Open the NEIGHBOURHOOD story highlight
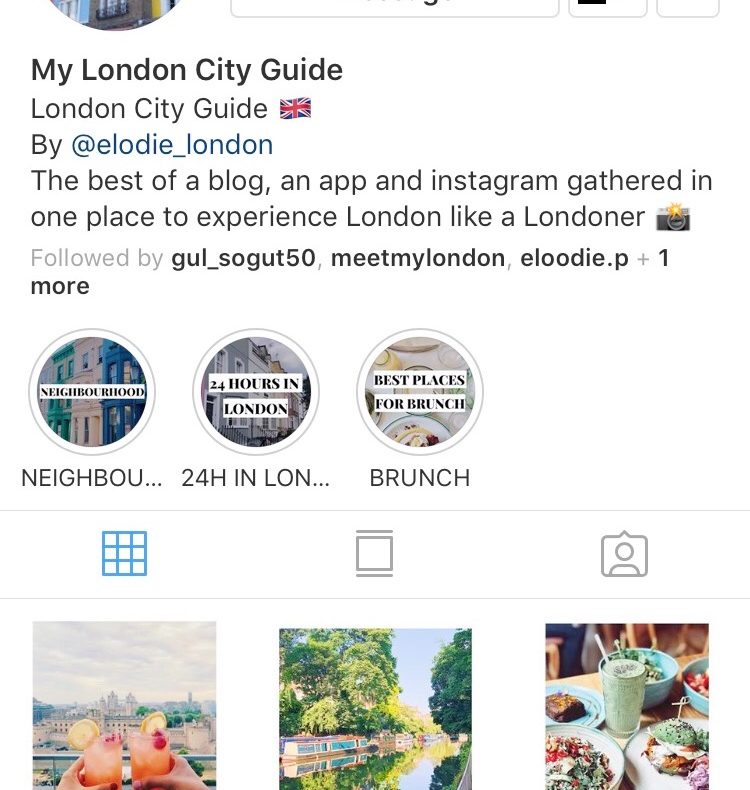 [92, 393]
